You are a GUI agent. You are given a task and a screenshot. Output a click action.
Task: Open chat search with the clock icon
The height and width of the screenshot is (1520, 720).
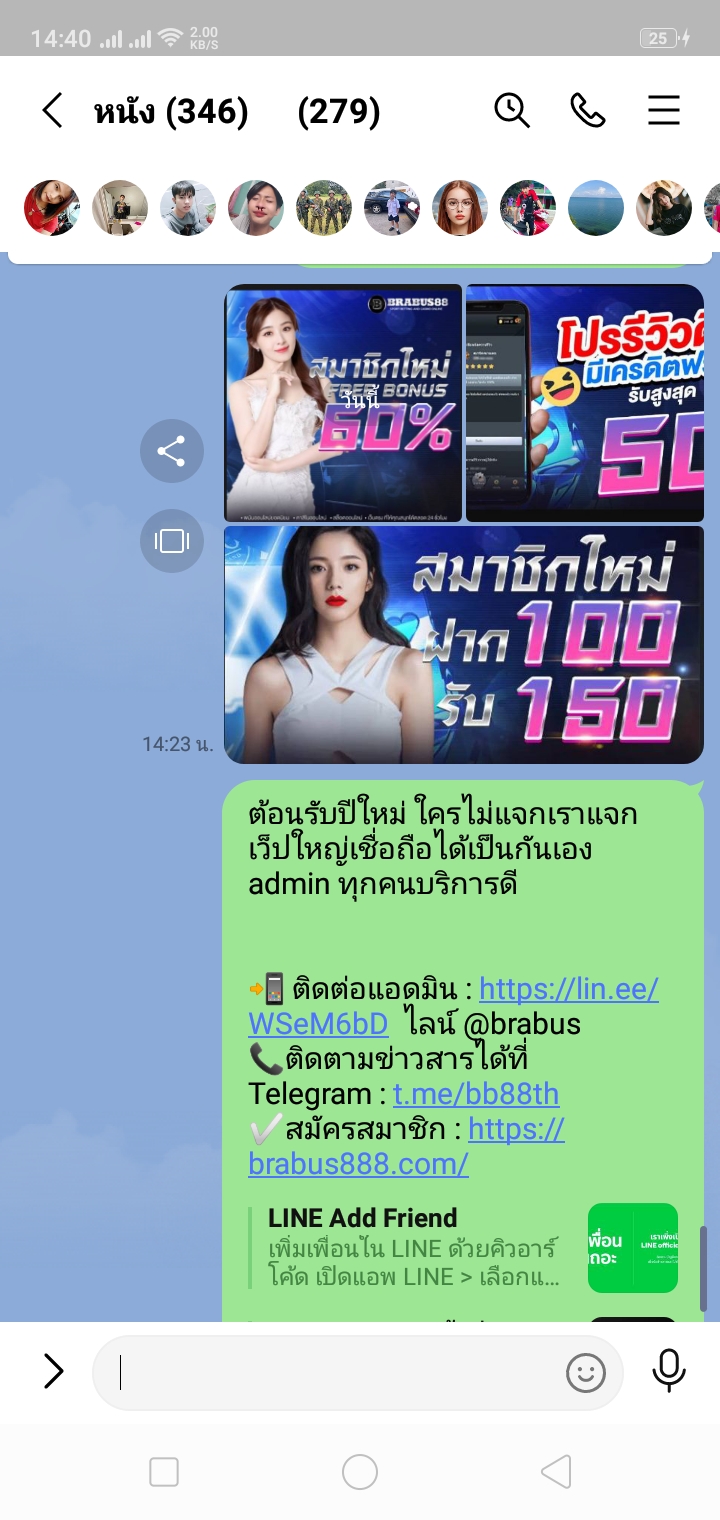(512, 111)
